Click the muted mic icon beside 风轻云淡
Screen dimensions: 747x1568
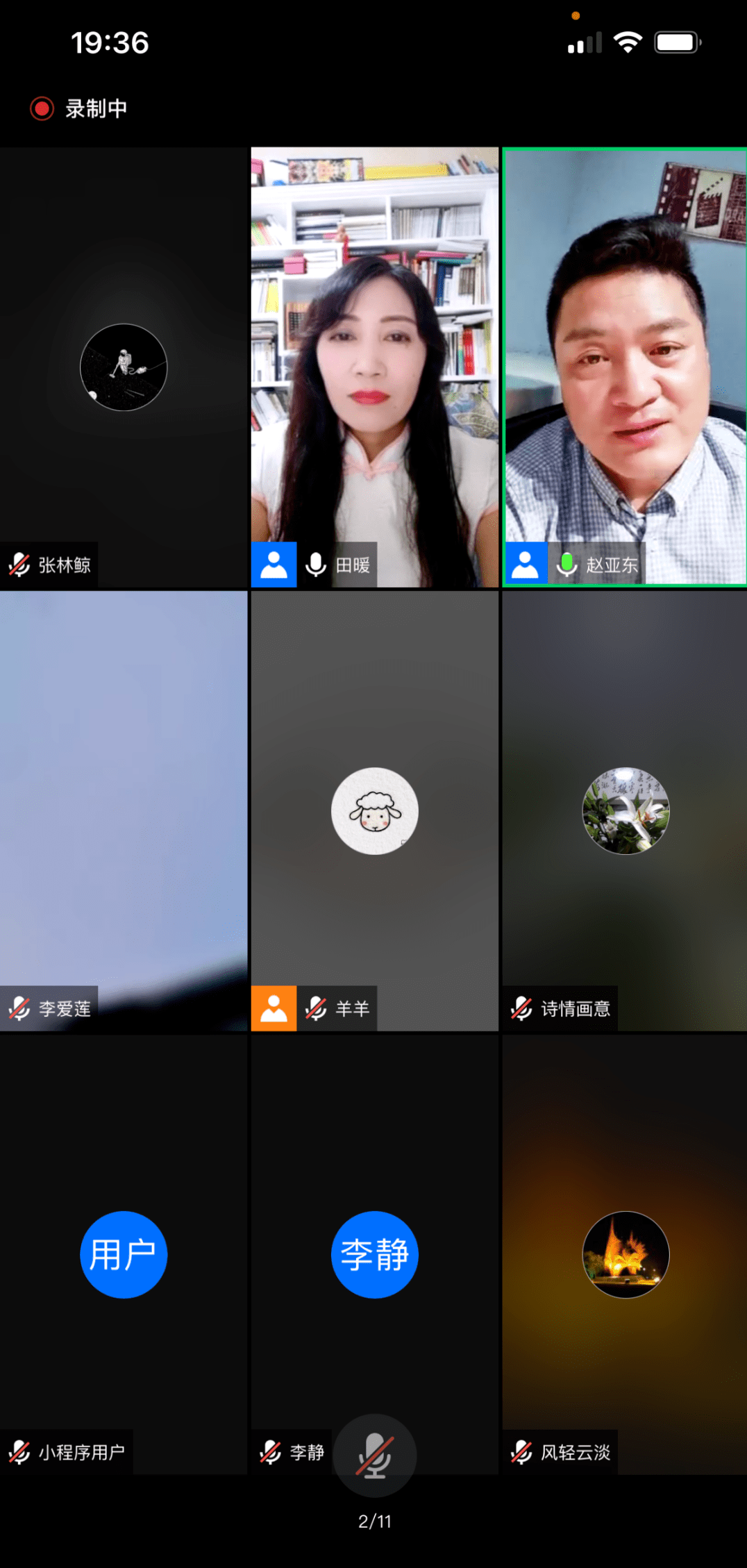tap(519, 1453)
